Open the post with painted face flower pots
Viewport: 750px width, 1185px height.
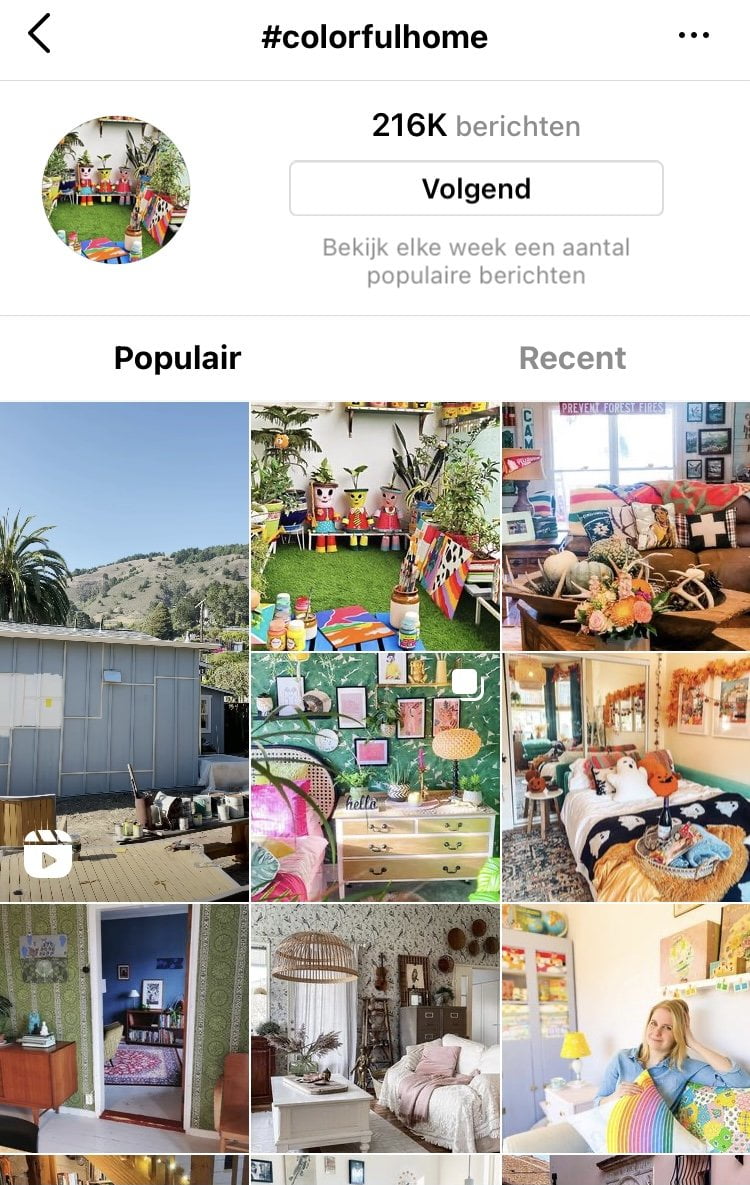pos(374,525)
